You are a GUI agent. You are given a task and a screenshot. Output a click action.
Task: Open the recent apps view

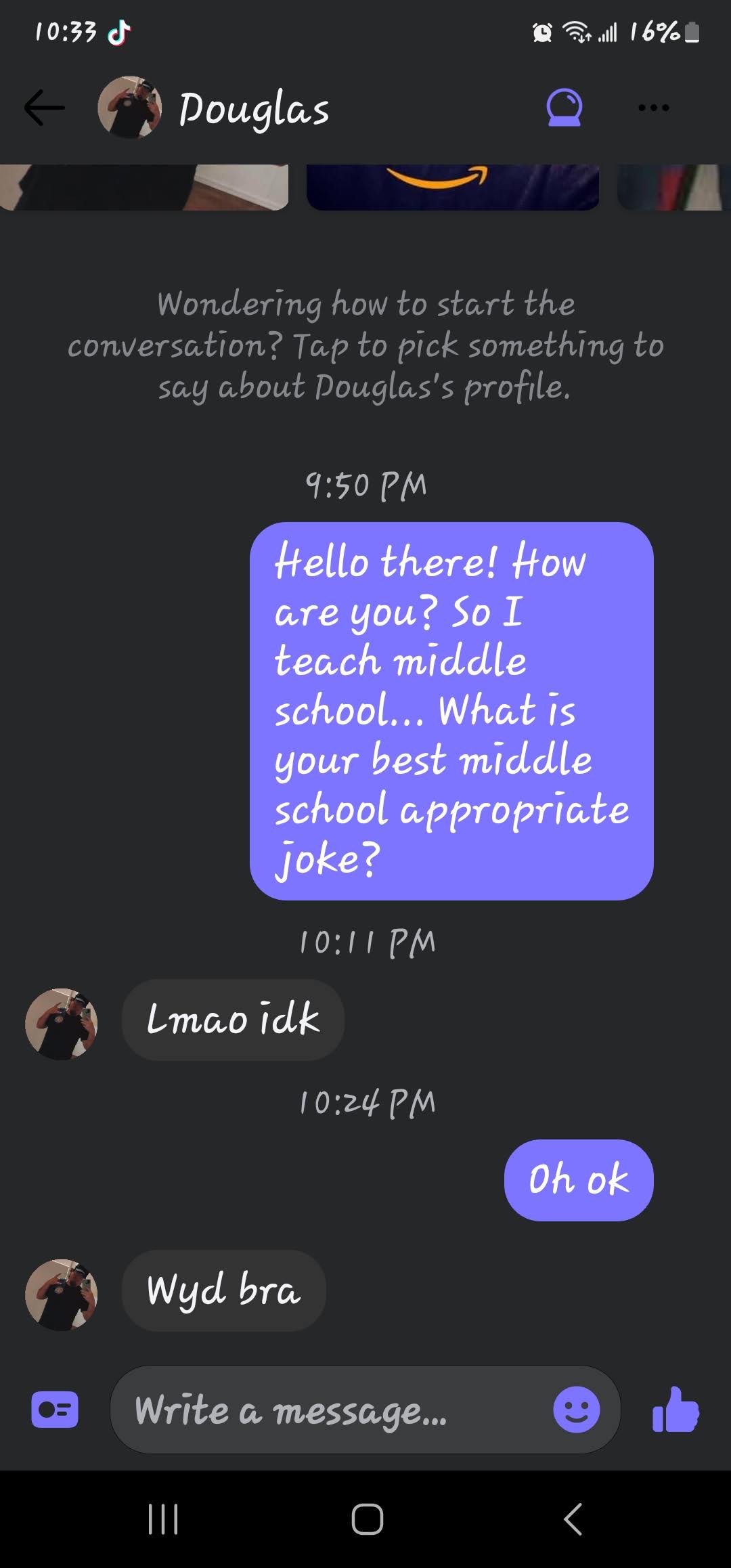pos(163,1519)
